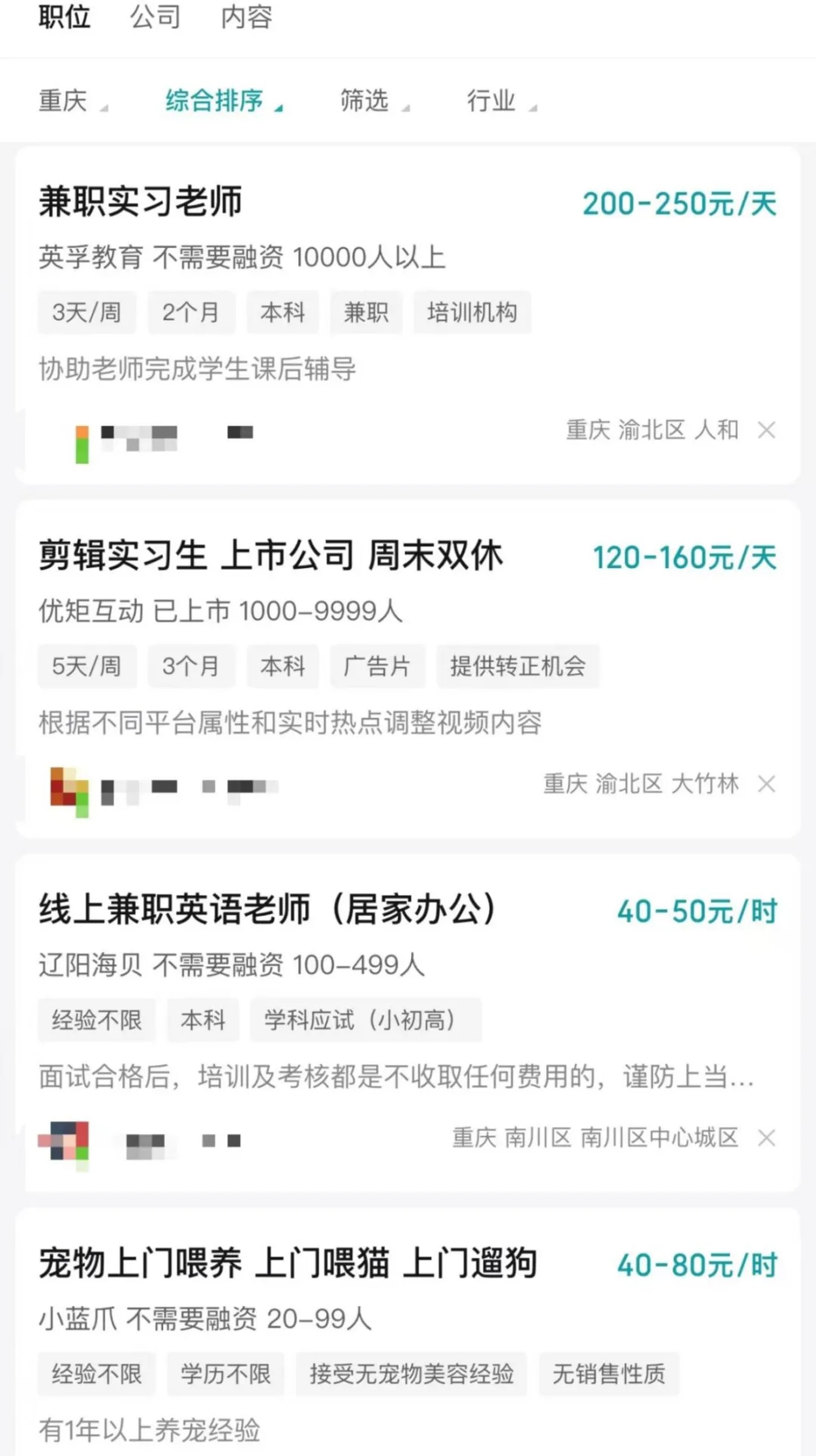Select the 职位 tab
This screenshot has width=816, height=1456.
[x=64, y=17]
